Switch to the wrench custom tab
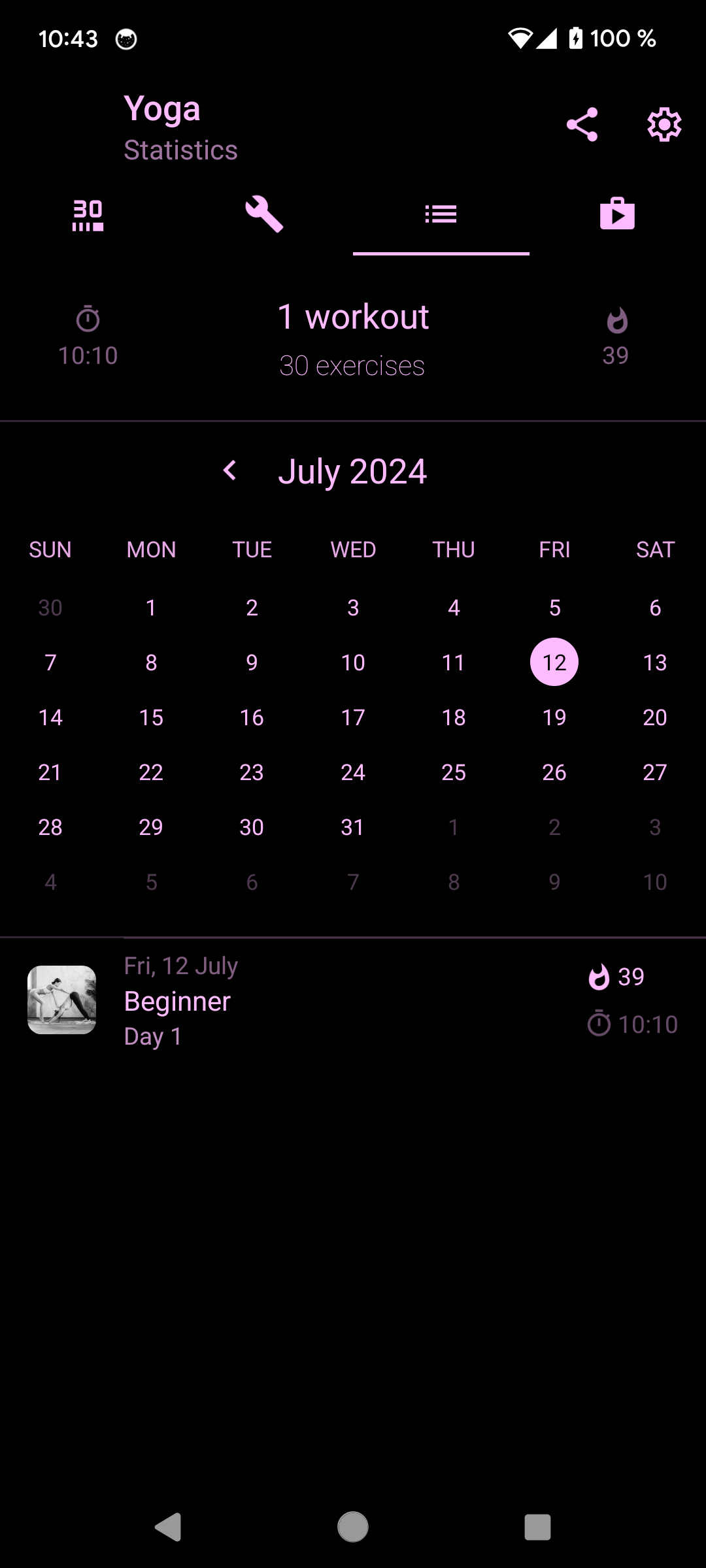 click(264, 215)
